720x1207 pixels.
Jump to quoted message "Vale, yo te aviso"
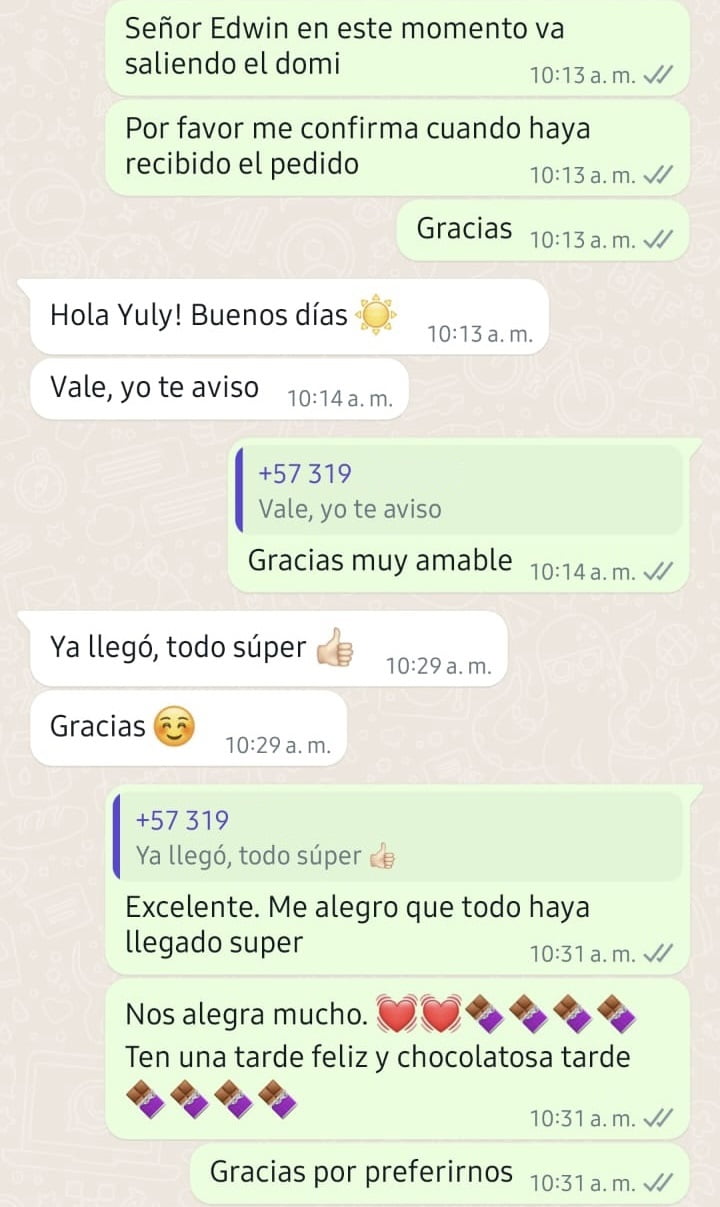click(x=459, y=491)
